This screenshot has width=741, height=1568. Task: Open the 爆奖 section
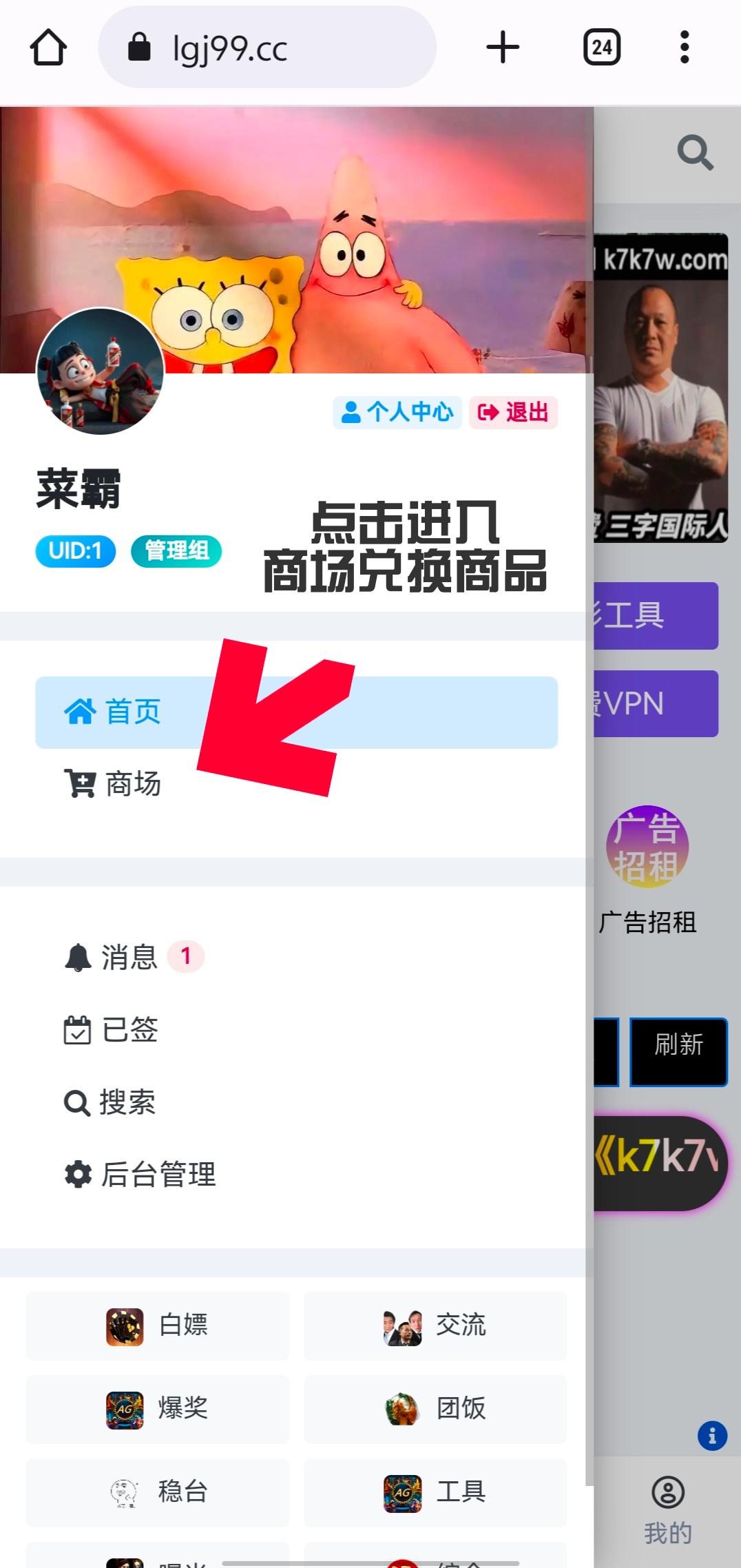[x=158, y=1409]
